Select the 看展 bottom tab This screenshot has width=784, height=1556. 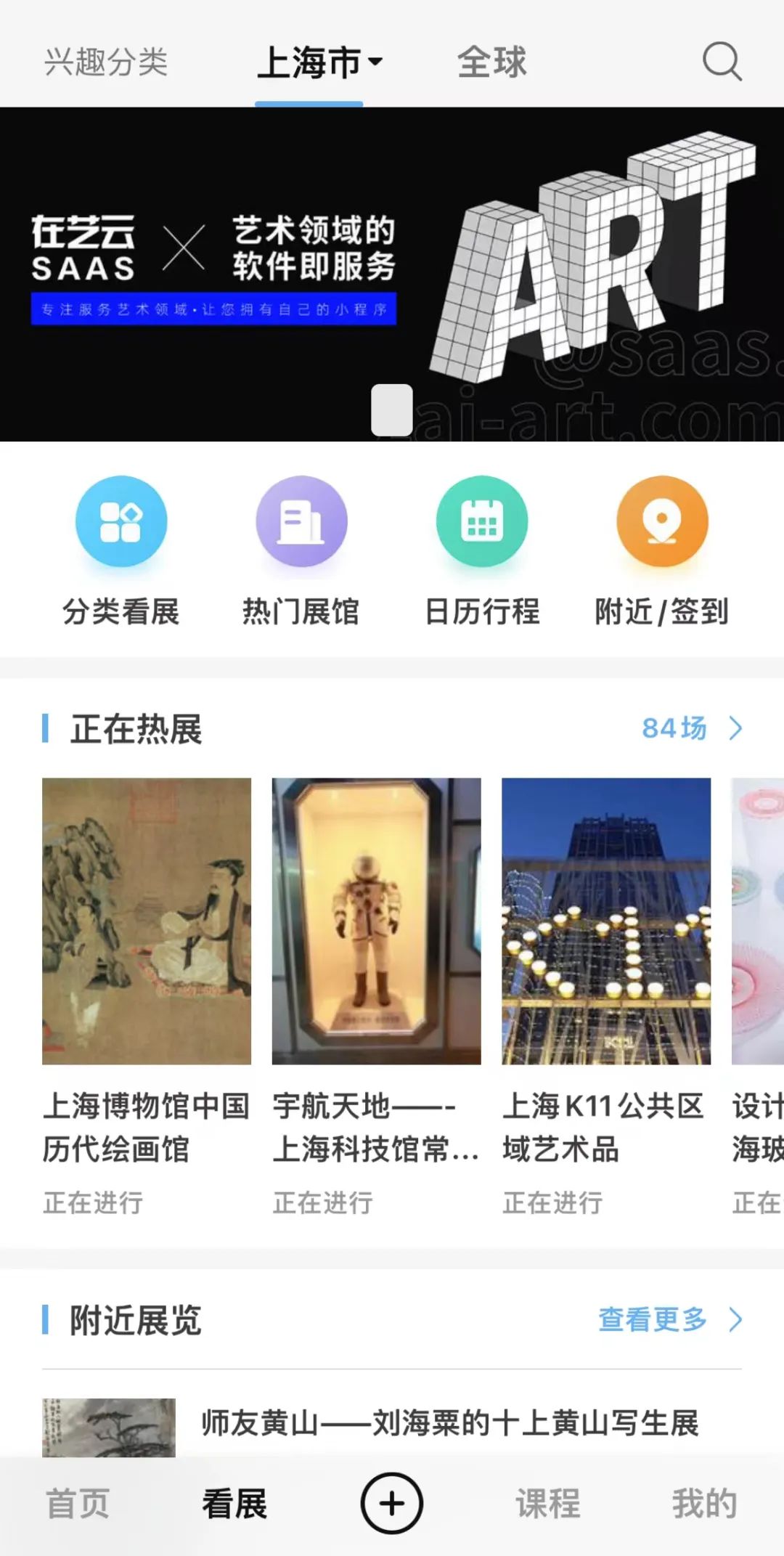pyautogui.click(x=234, y=1504)
